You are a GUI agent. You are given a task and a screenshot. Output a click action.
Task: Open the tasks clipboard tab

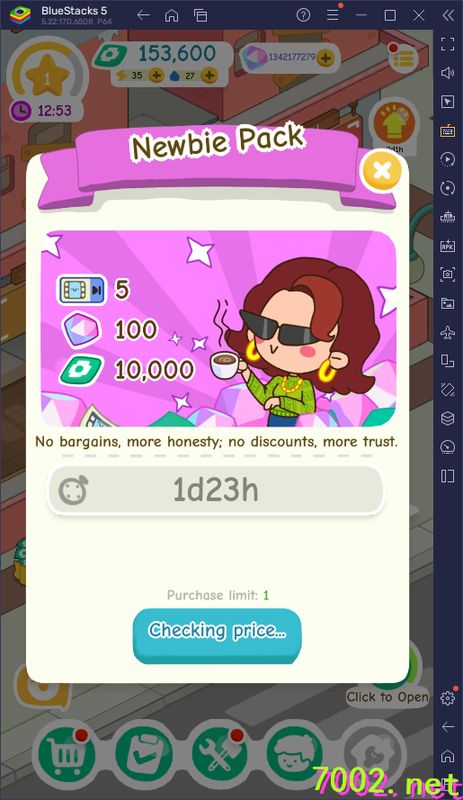coord(143,754)
